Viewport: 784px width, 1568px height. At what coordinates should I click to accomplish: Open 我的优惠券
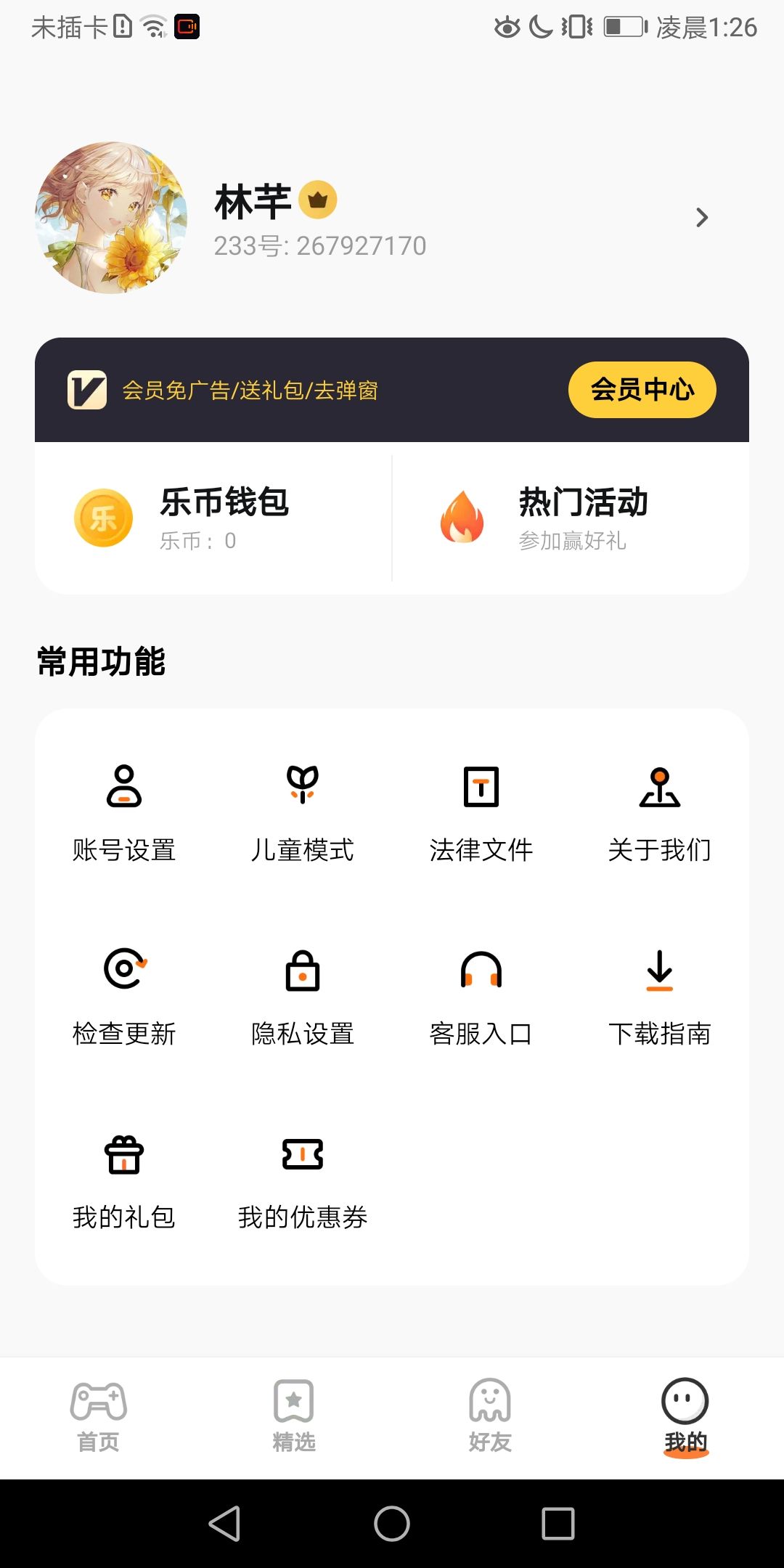pos(303,1179)
